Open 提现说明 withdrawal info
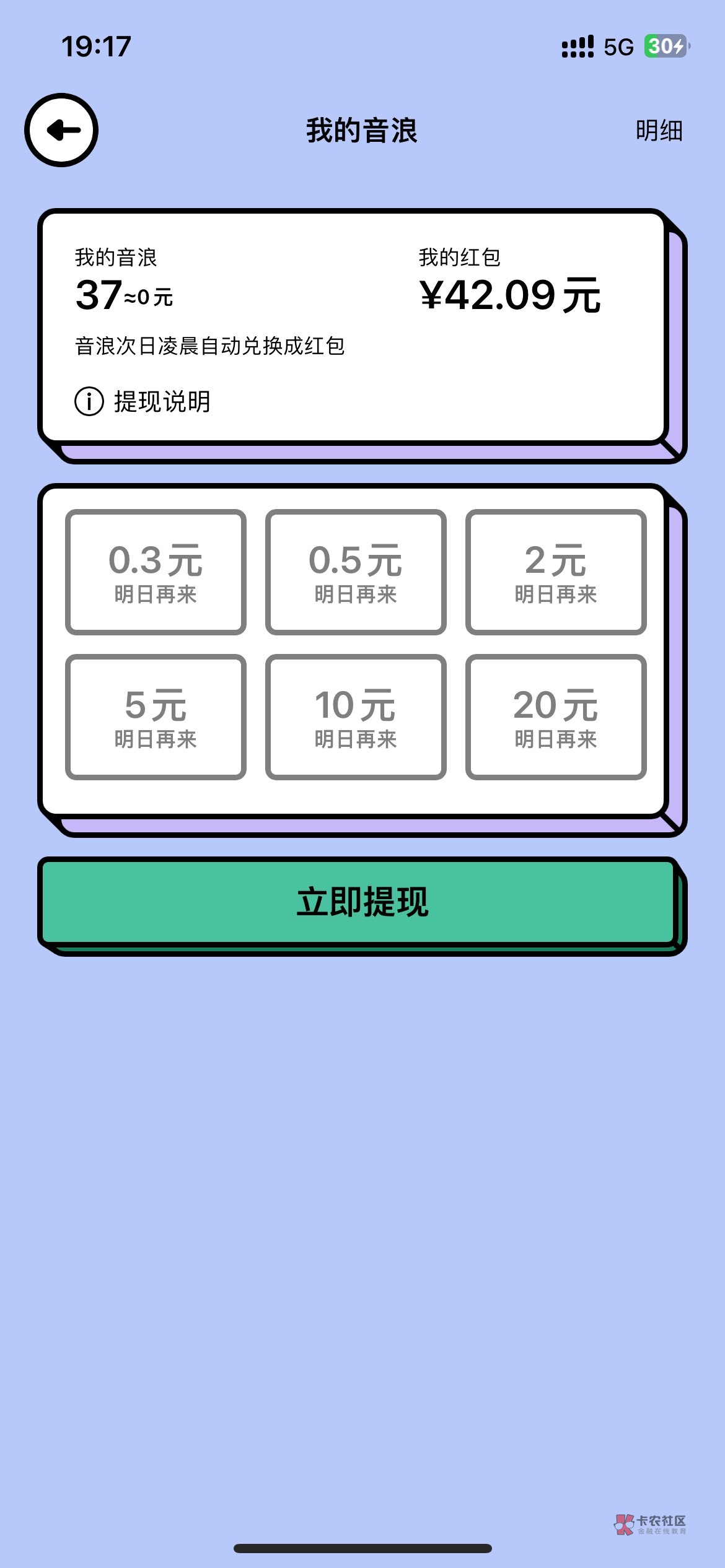The image size is (725, 1568). [x=143, y=401]
